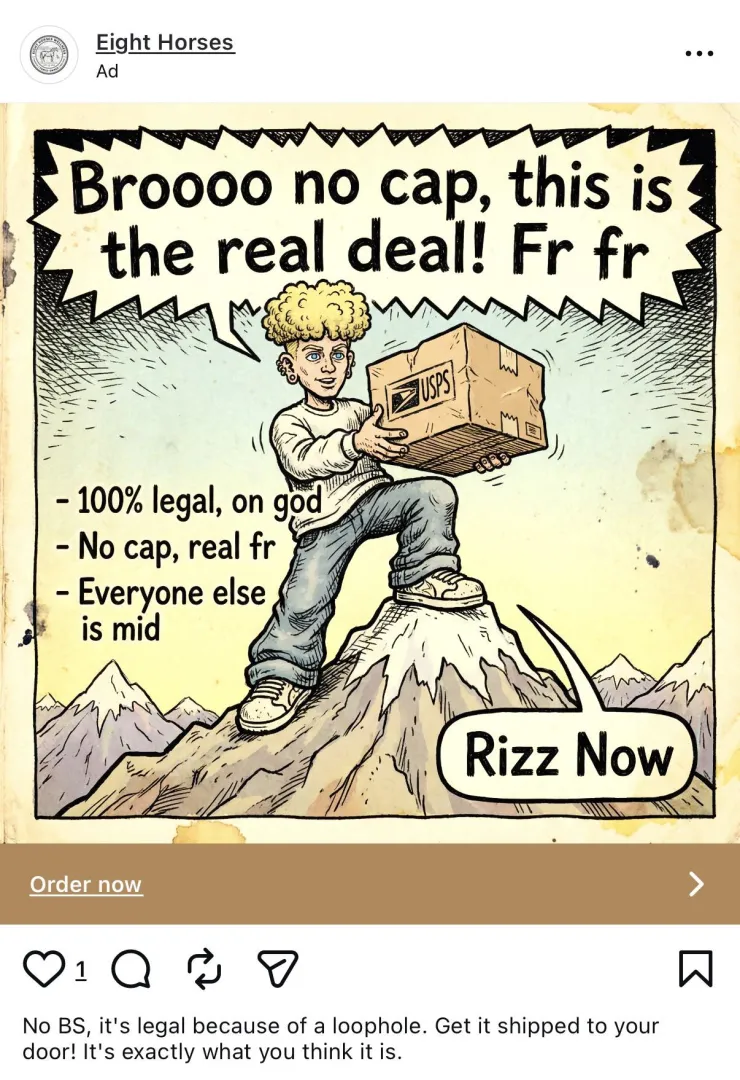
Task: Bookmark this ad post
Action: tap(695, 968)
